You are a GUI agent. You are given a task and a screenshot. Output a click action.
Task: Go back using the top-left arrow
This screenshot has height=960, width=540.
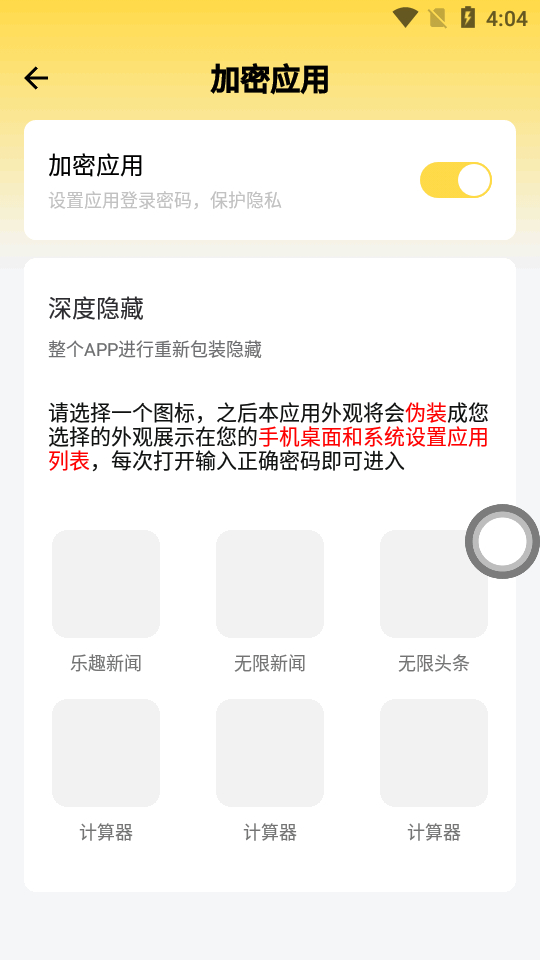tap(36, 78)
